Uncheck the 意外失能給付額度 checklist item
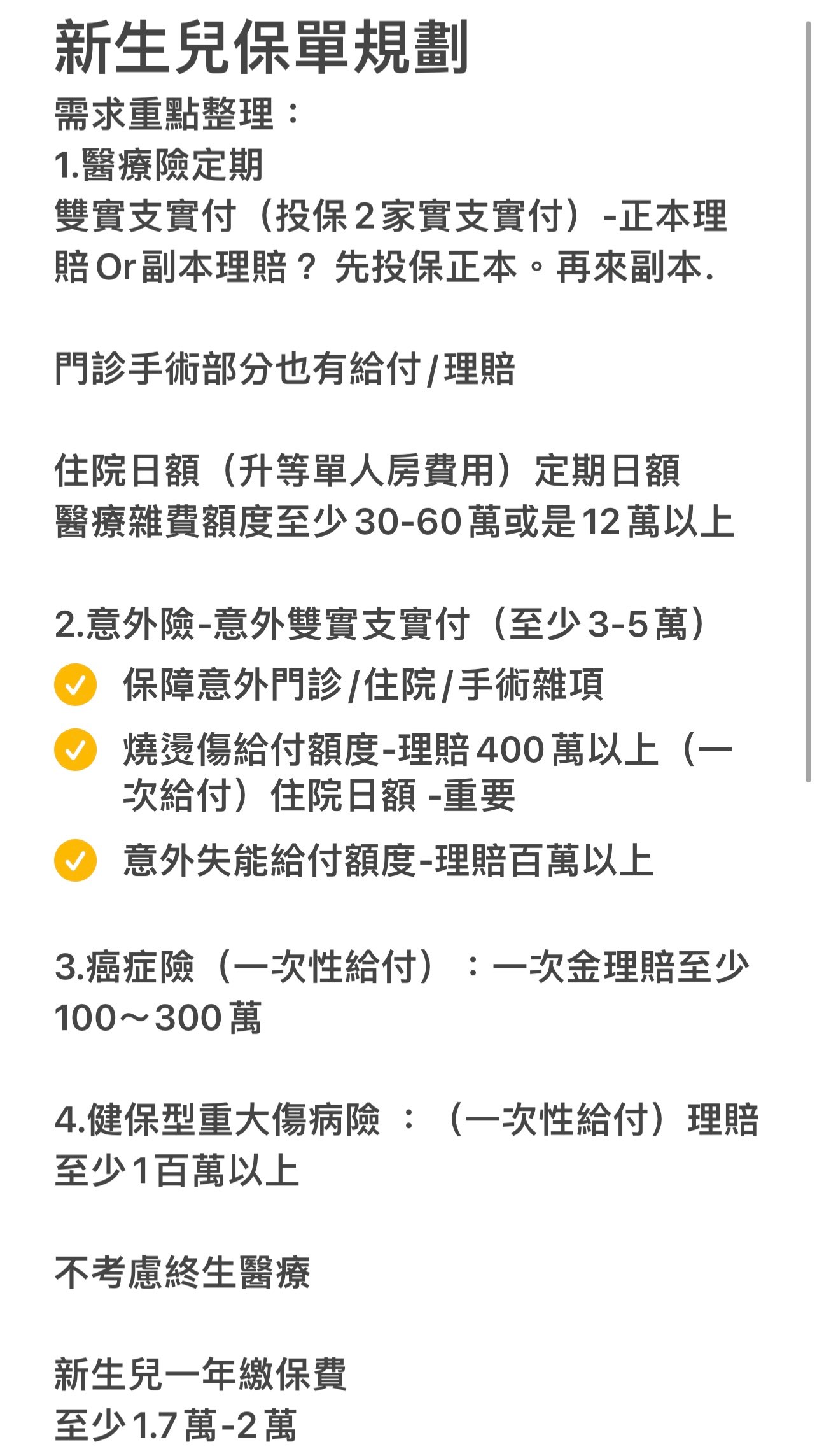The height and width of the screenshot is (1456, 817). pyautogui.click(x=75, y=861)
